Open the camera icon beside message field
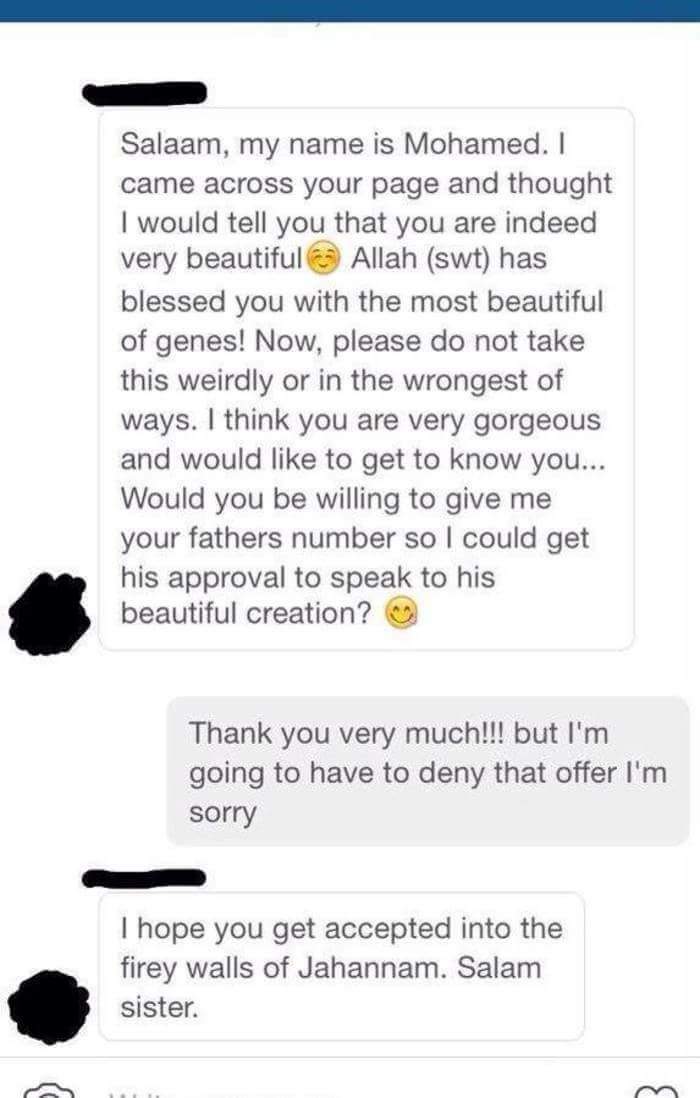The image size is (700, 1098). (x=44, y=1091)
